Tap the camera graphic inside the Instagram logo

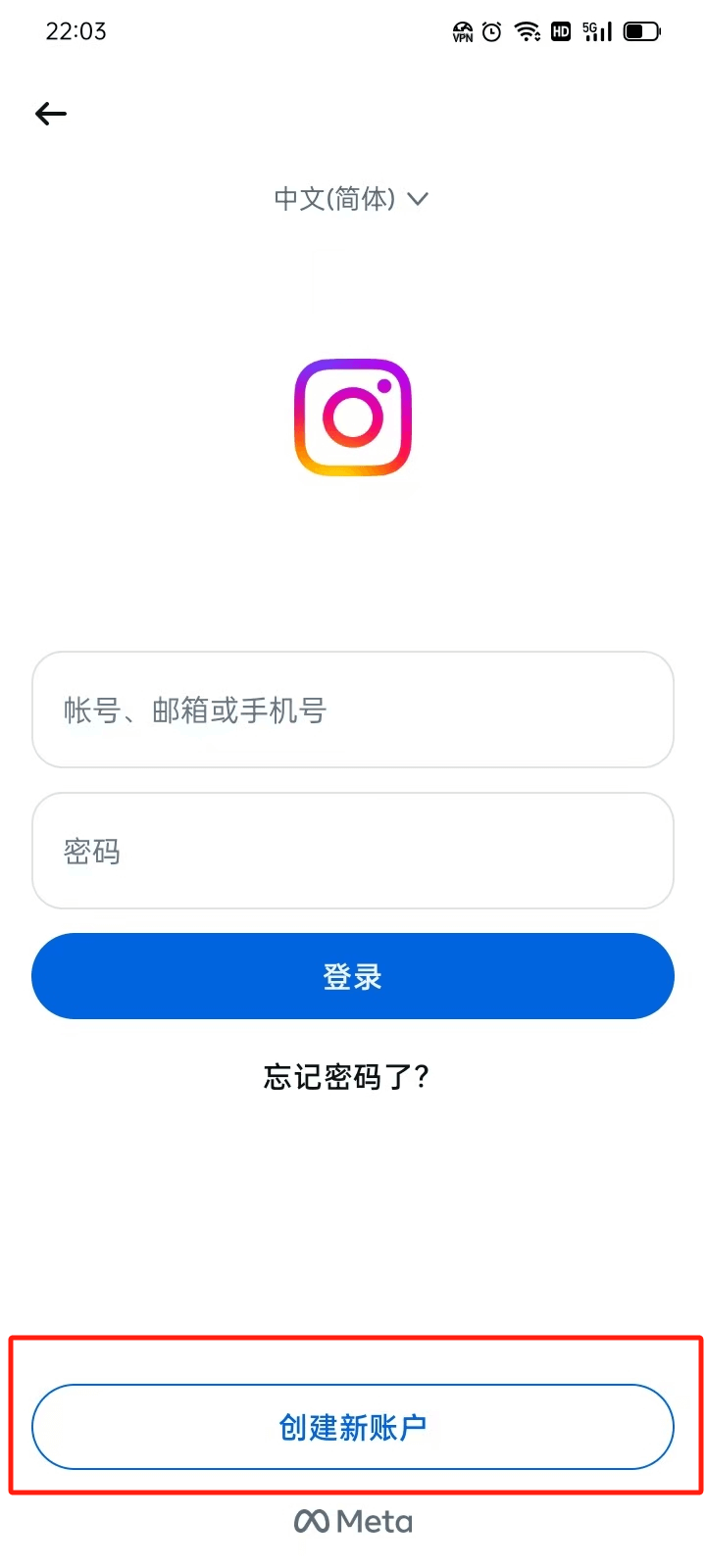tap(353, 416)
